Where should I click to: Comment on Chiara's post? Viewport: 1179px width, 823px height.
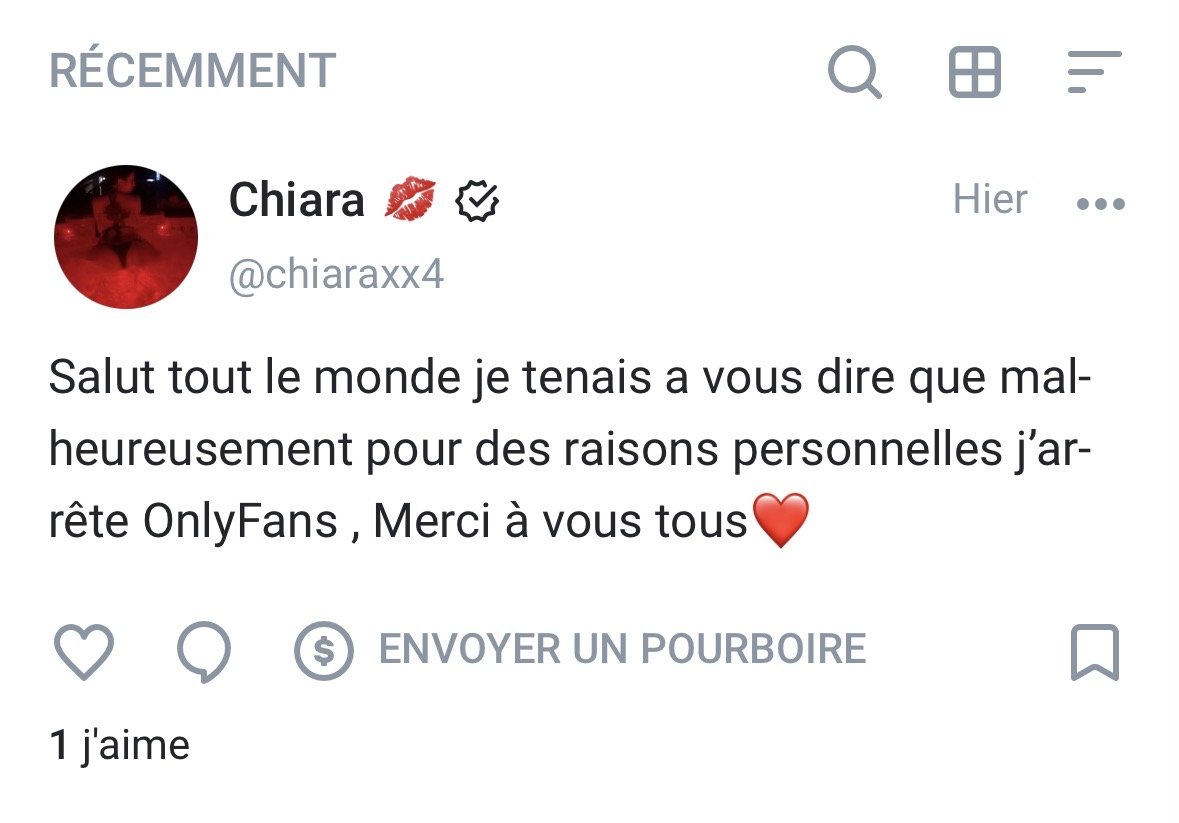(204, 651)
